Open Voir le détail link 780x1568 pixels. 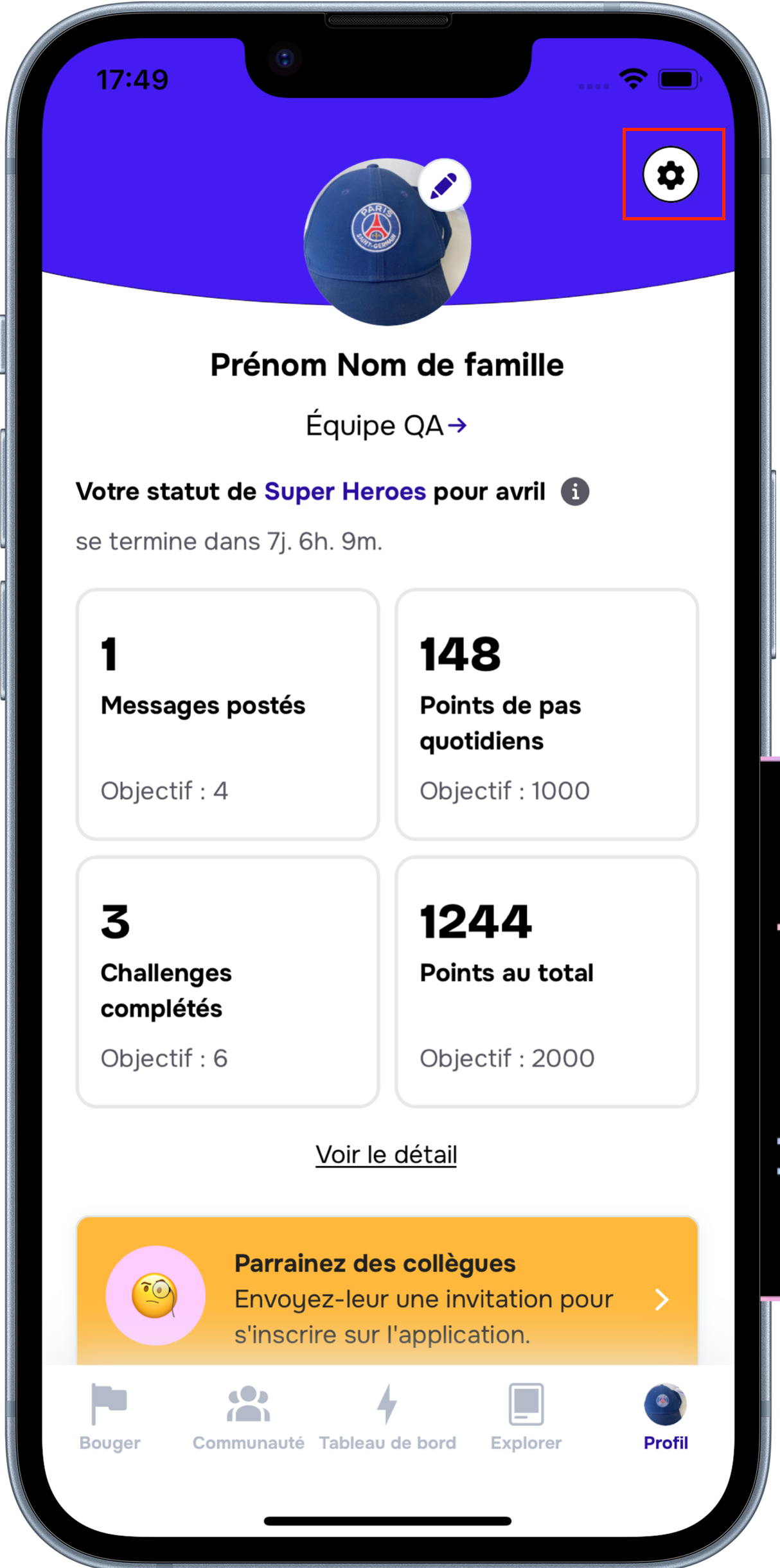click(x=386, y=1154)
